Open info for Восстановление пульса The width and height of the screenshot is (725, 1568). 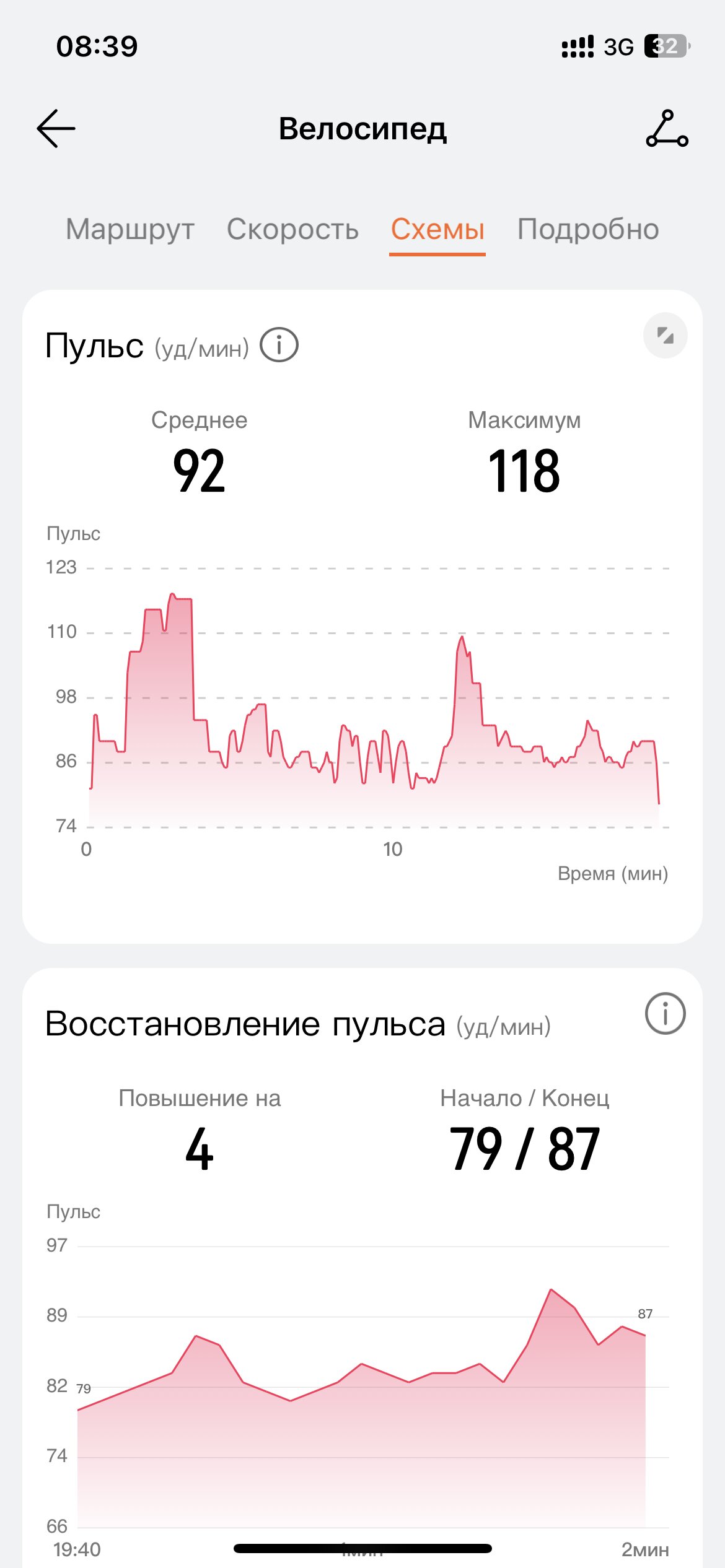(666, 1014)
